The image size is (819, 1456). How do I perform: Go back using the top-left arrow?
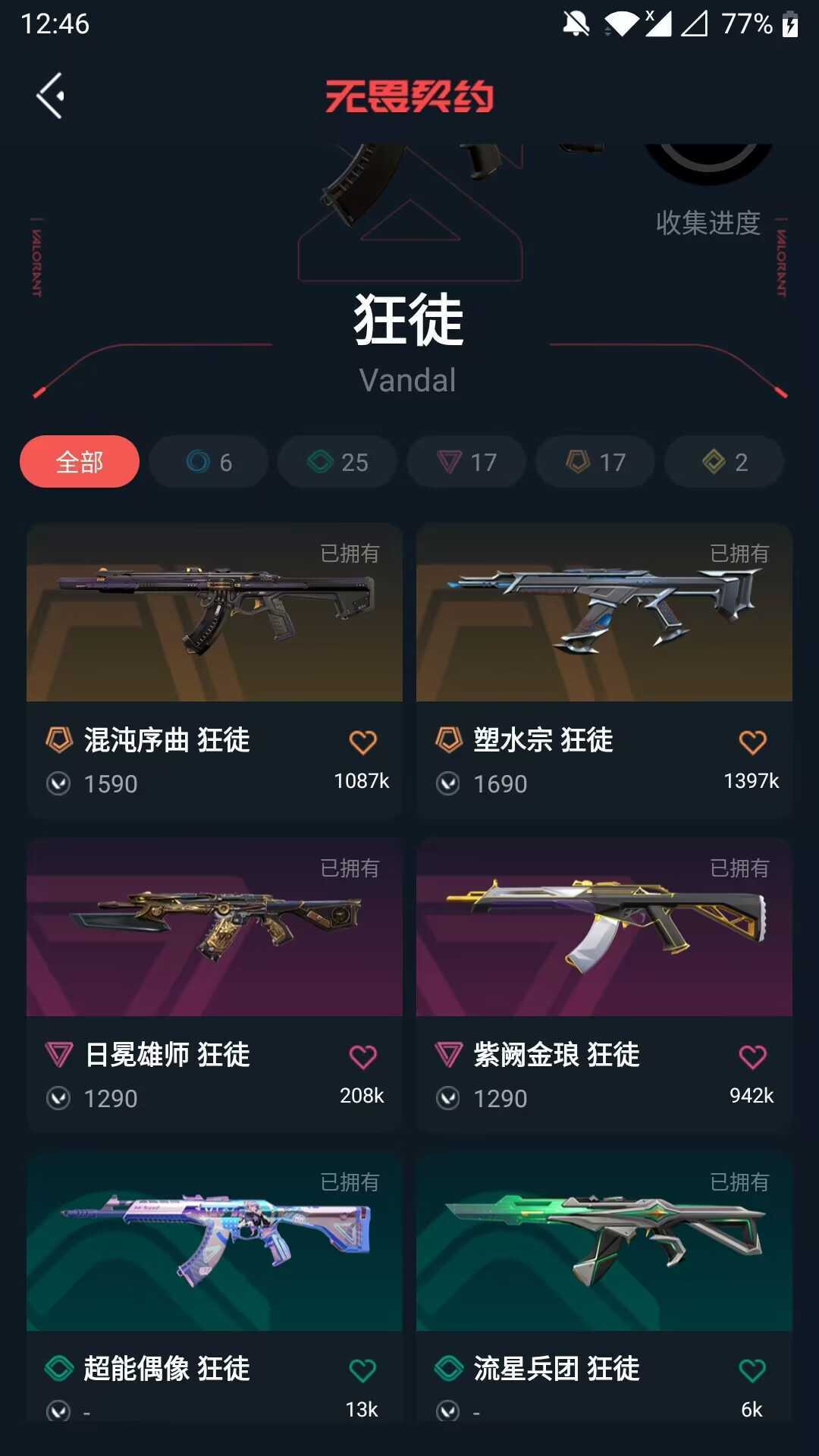[50, 96]
